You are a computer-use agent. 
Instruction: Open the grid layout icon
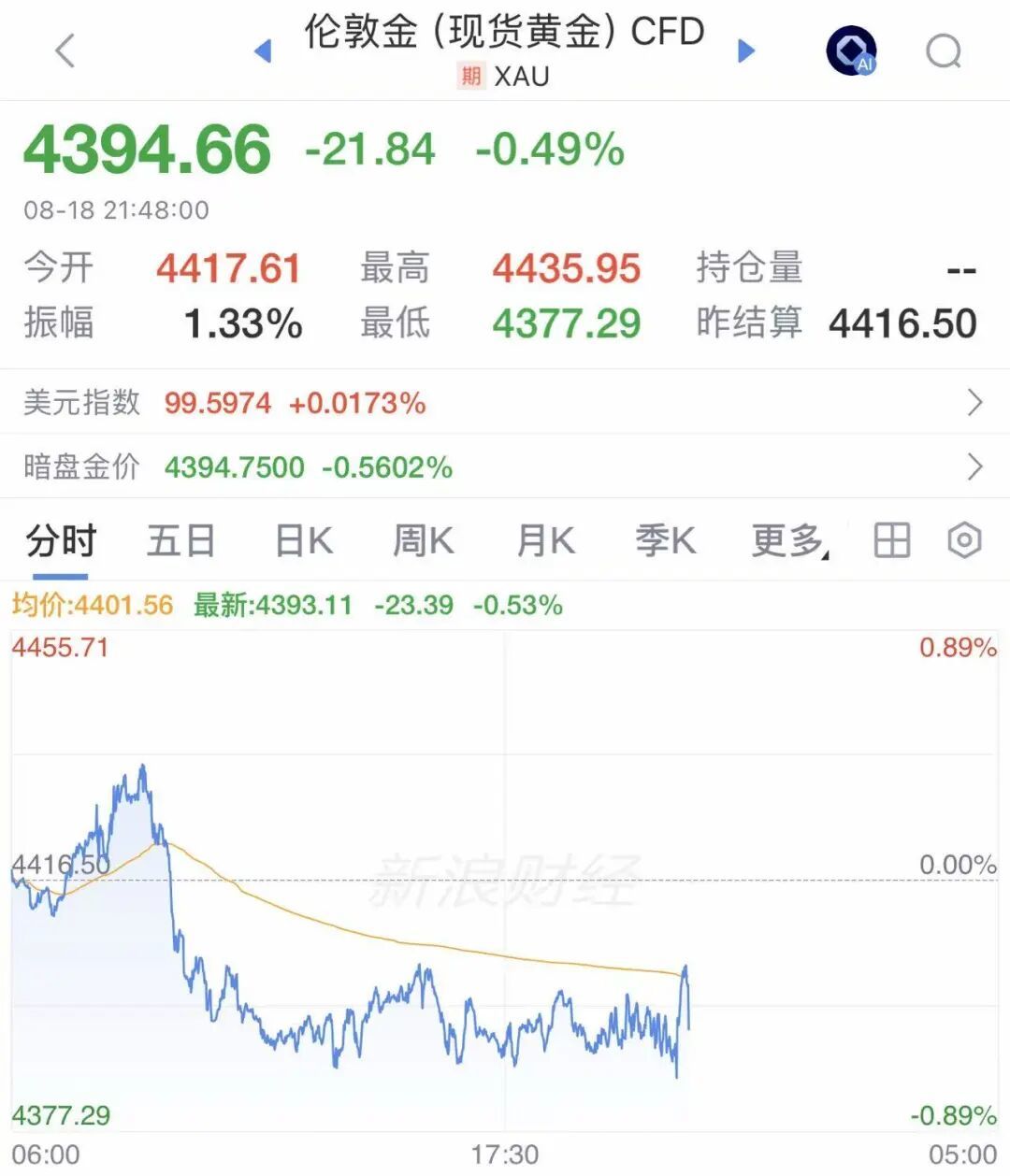[891, 540]
